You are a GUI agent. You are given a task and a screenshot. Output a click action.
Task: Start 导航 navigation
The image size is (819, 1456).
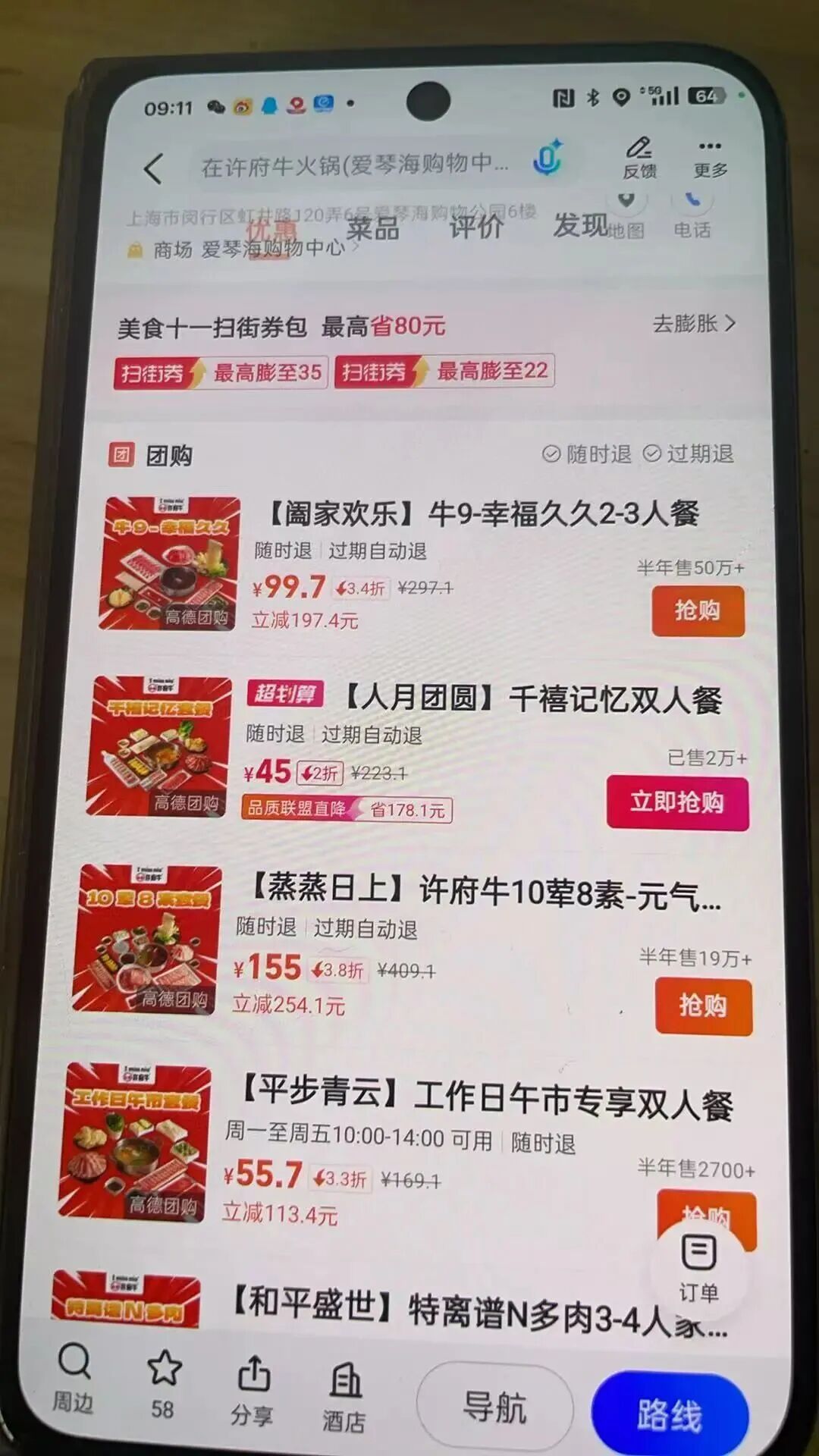tap(494, 1407)
